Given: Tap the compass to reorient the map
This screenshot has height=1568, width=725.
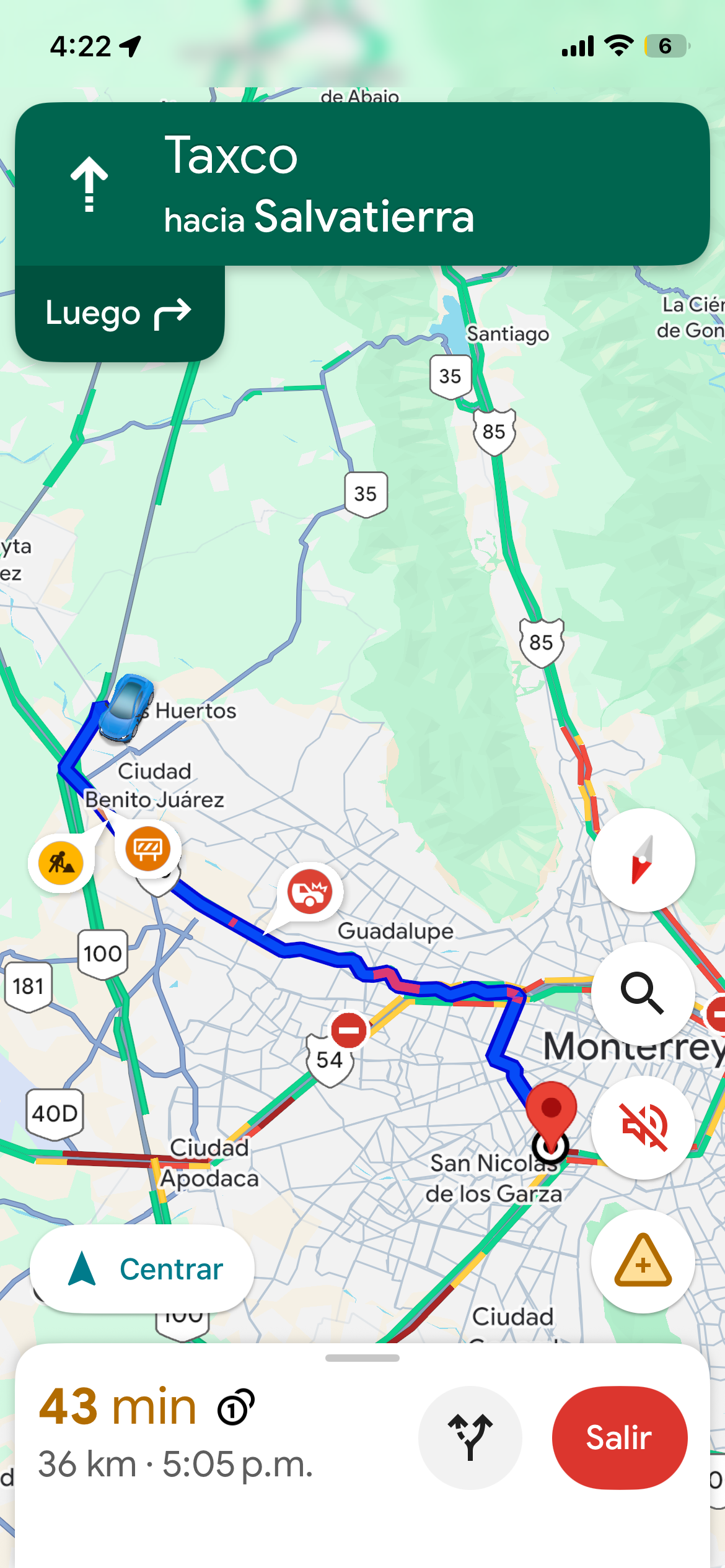Looking at the screenshot, I should pos(643,860).
